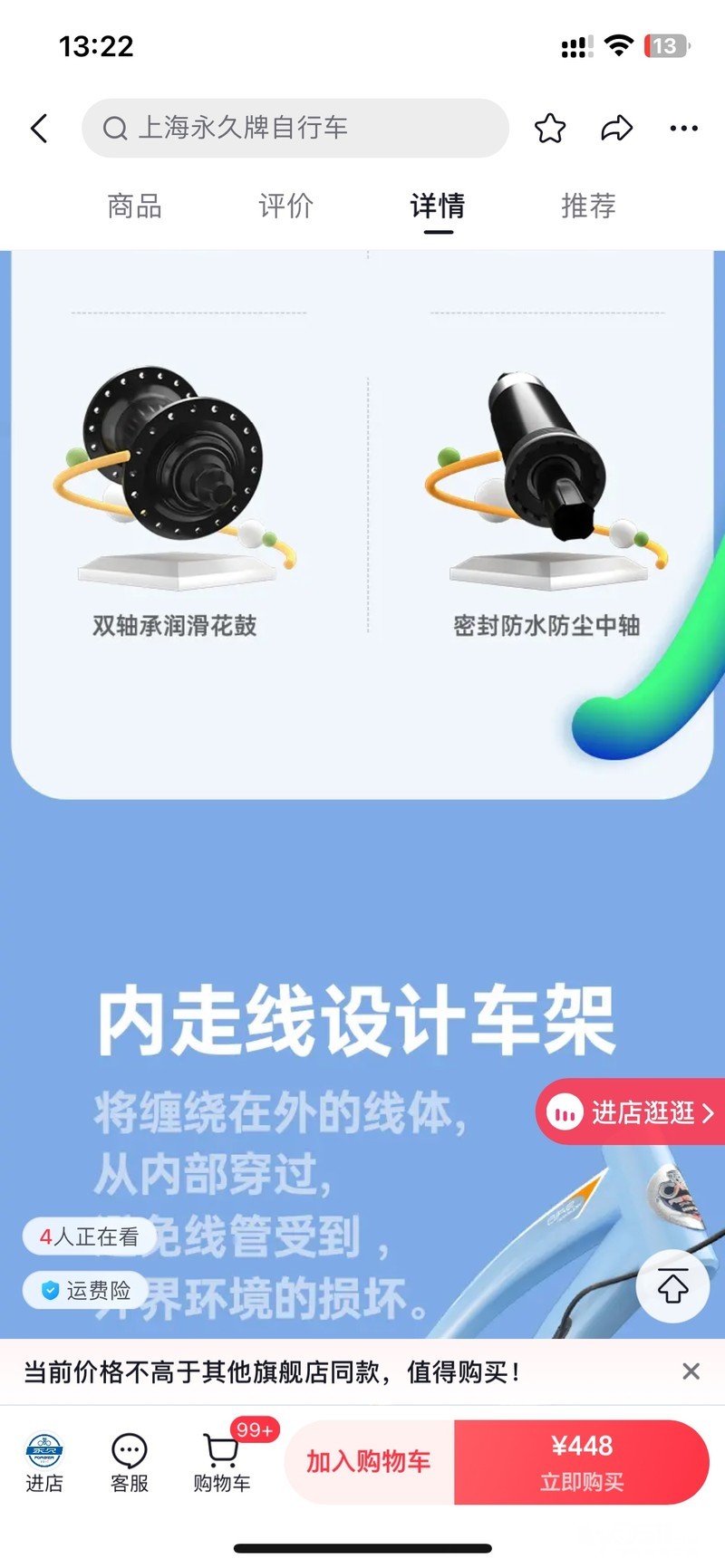Viewport: 725px width, 1568px height.
Task: Switch to the 推荐 tab
Action: (588, 207)
